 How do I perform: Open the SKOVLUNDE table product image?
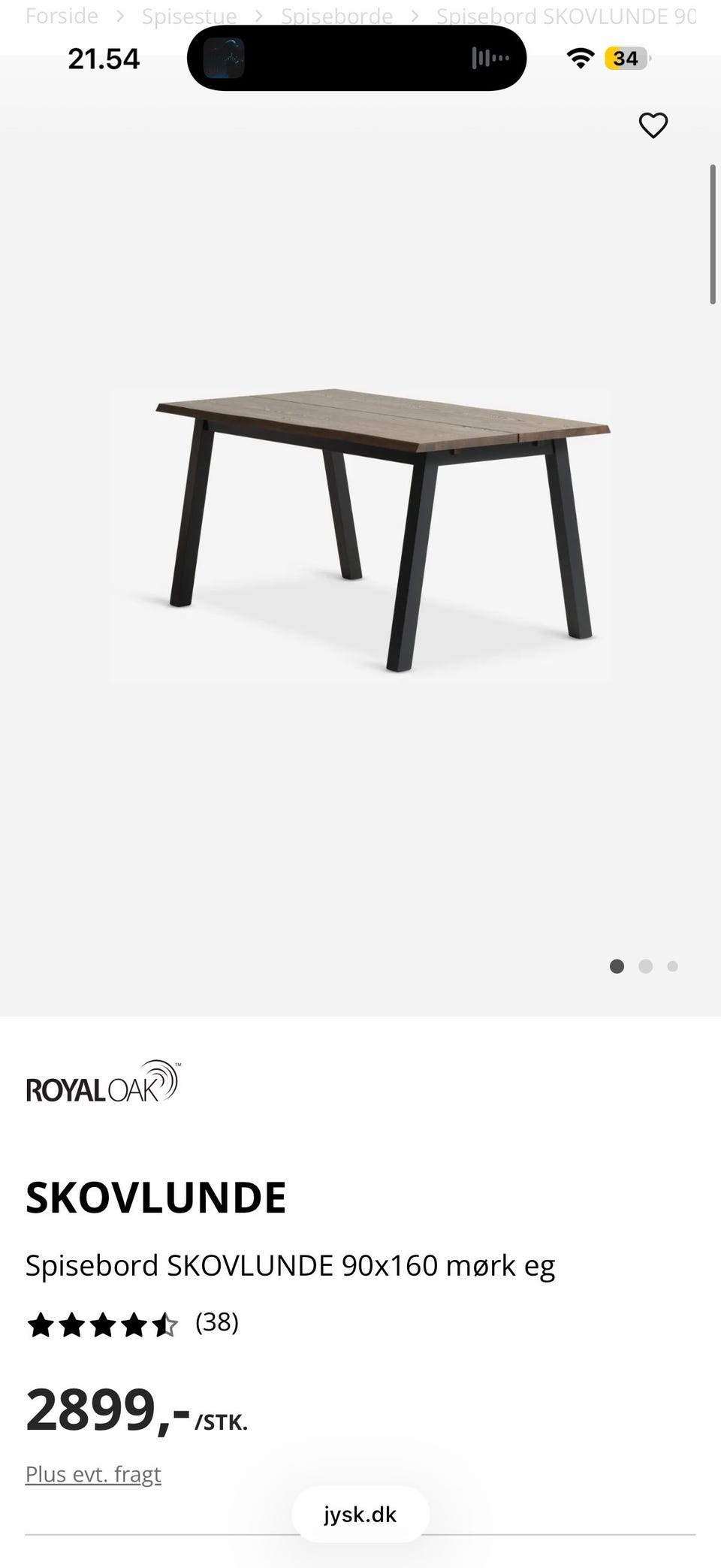coord(360,534)
